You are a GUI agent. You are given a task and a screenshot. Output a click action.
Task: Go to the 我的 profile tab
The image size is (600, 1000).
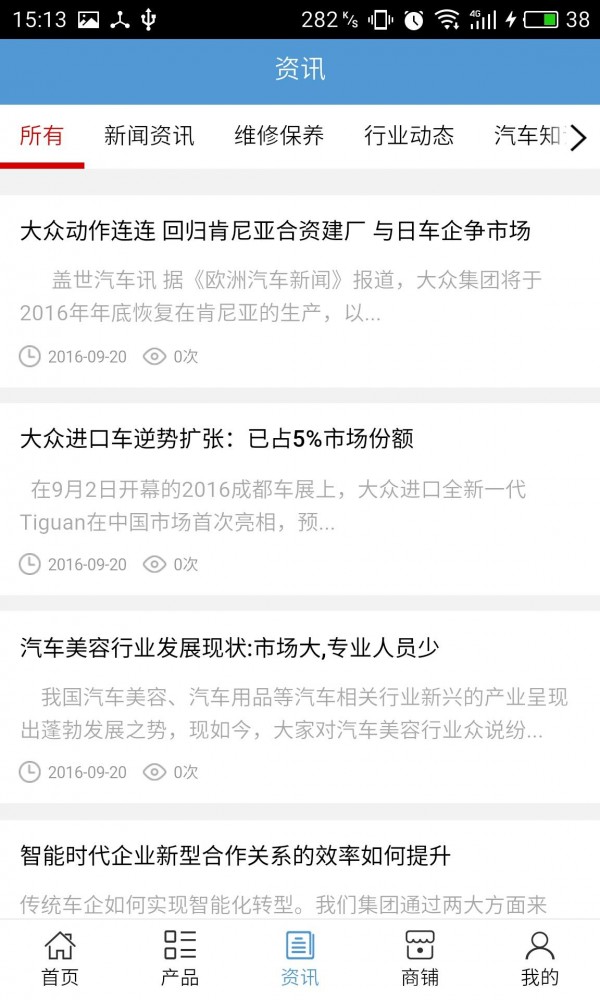click(x=540, y=959)
